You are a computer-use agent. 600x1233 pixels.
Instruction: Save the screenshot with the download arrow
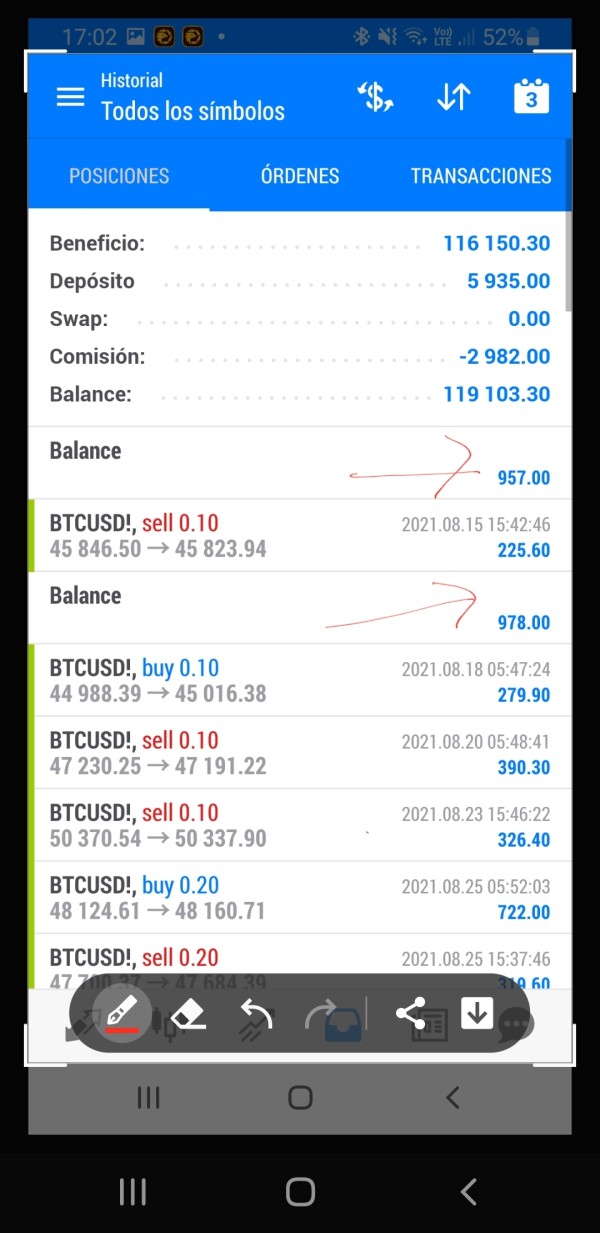click(x=476, y=1012)
